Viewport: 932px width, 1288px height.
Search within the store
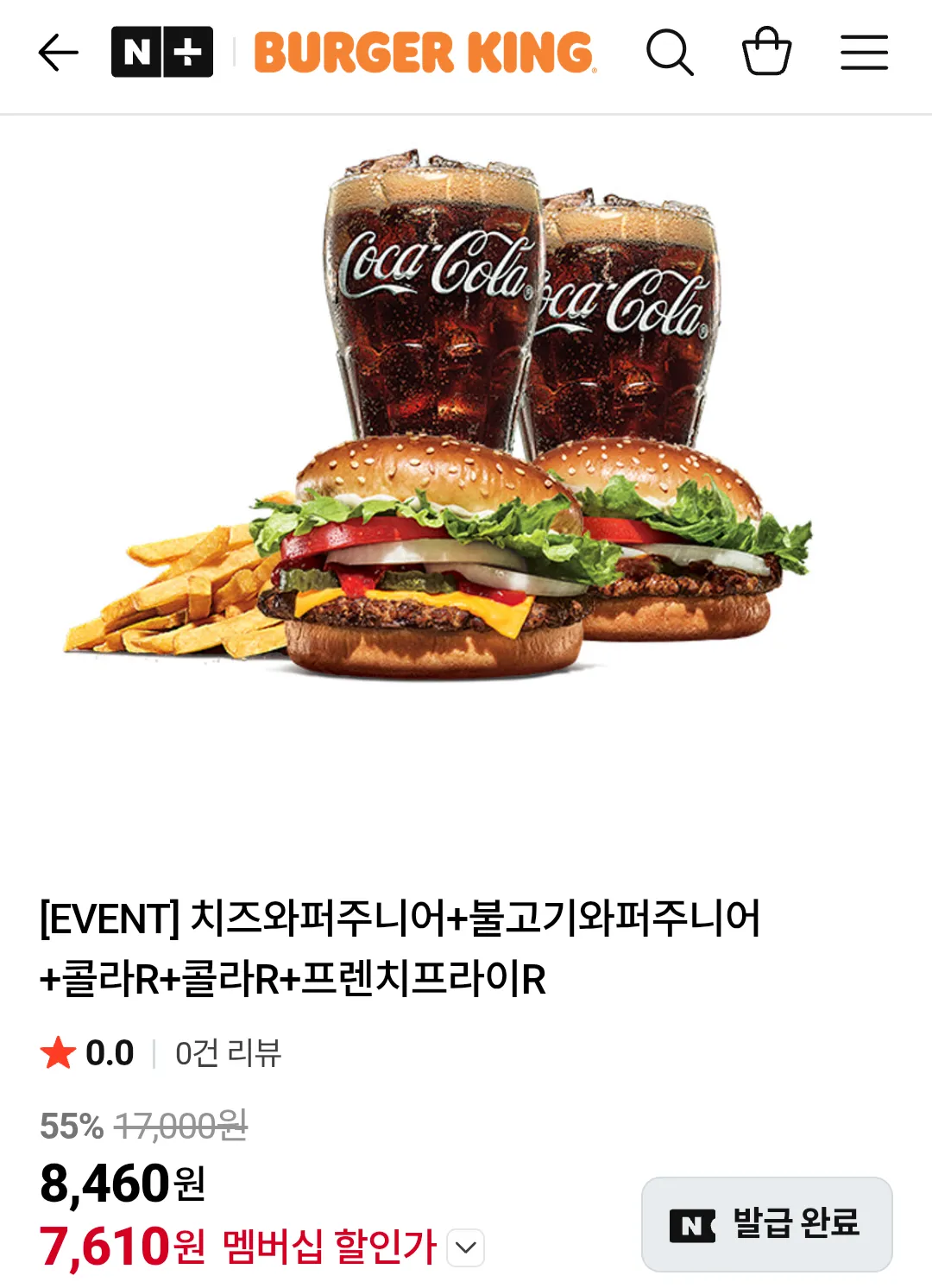click(x=670, y=53)
